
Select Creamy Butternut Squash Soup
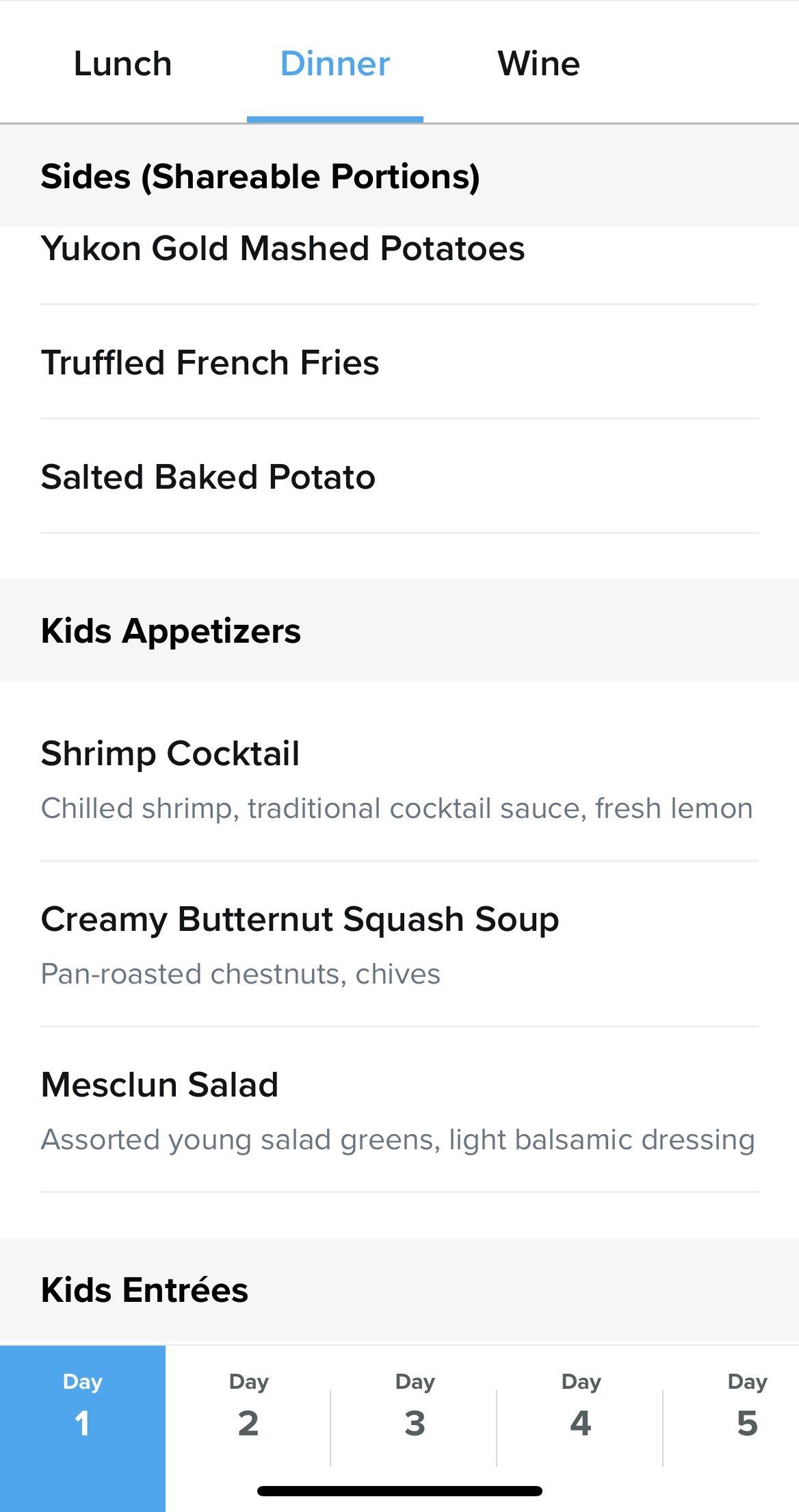(299, 919)
